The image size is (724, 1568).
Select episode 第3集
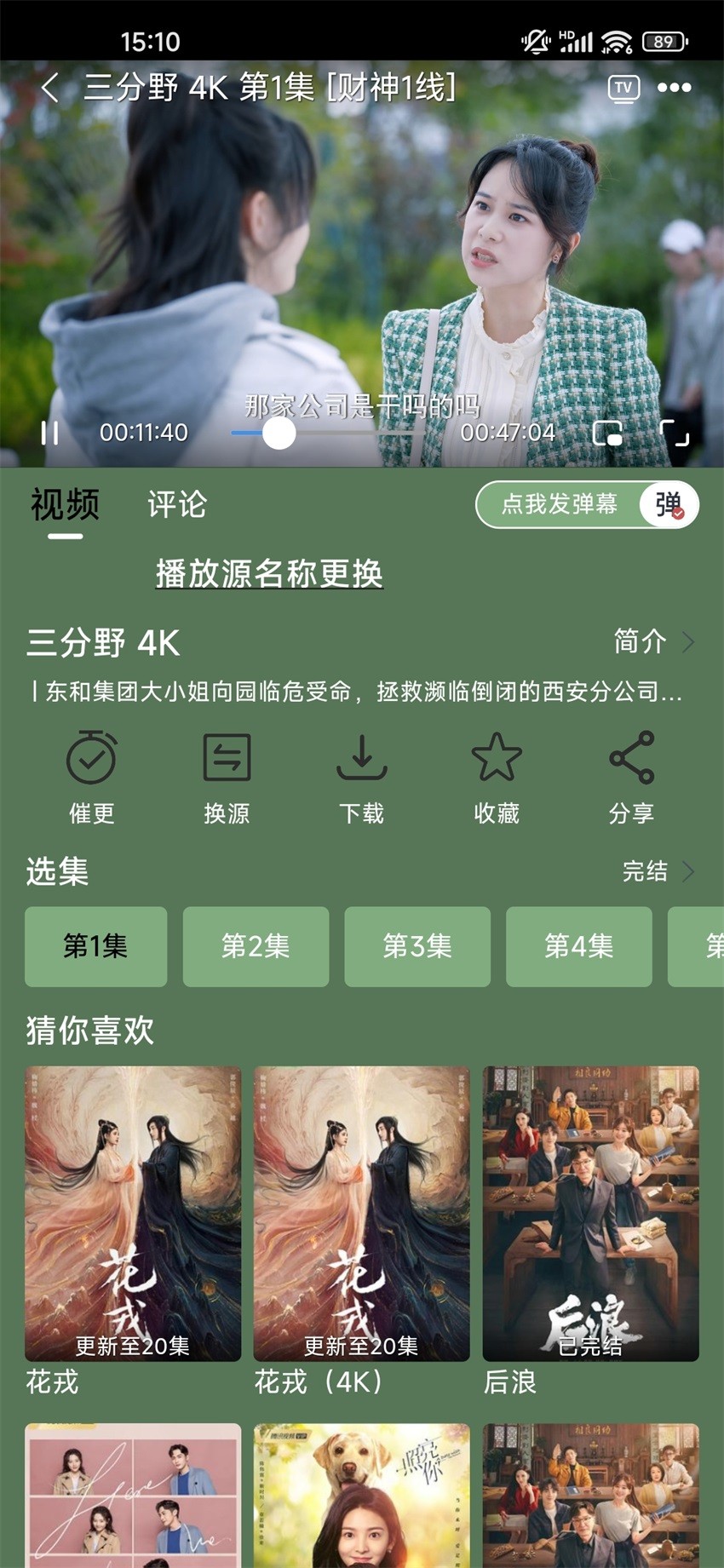417,946
